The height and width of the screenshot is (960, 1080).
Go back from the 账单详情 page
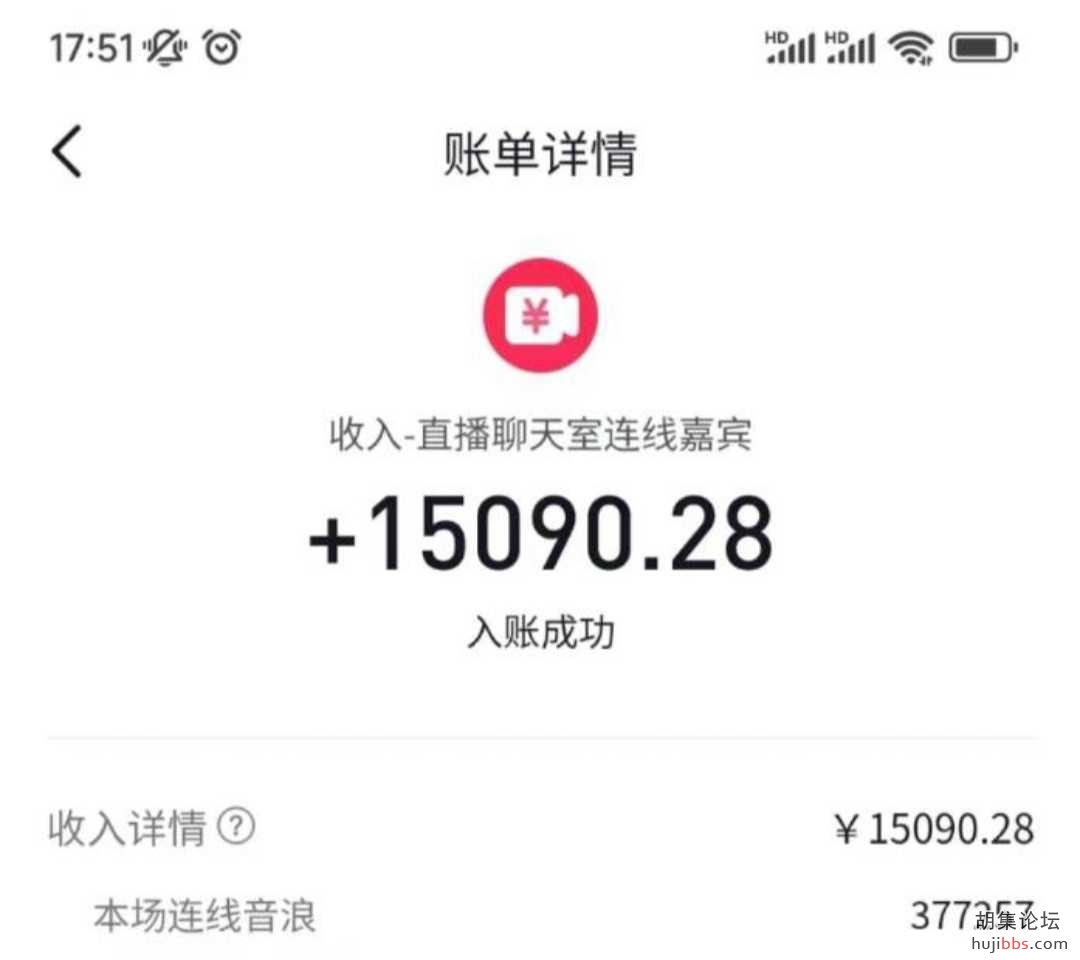[67, 153]
